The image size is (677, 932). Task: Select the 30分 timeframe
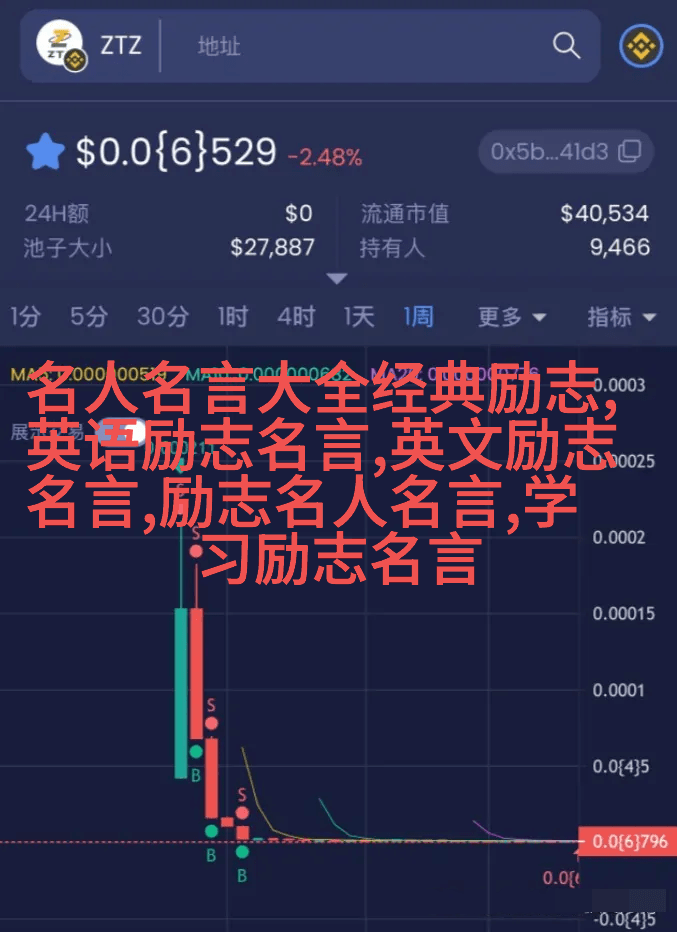[162, 317]
